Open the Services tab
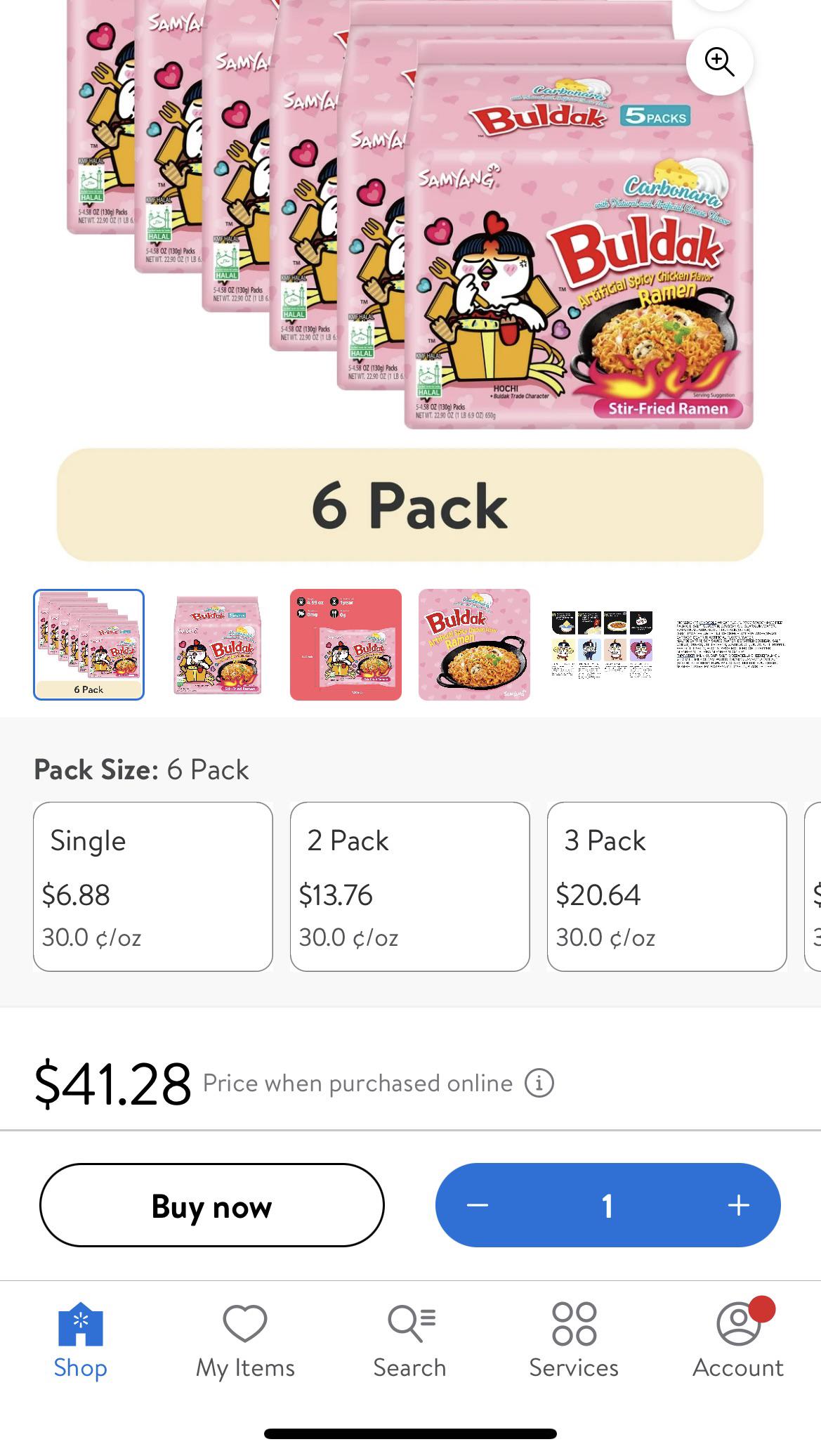This screenshot has width=821, height=1456. pos(574,1341)
